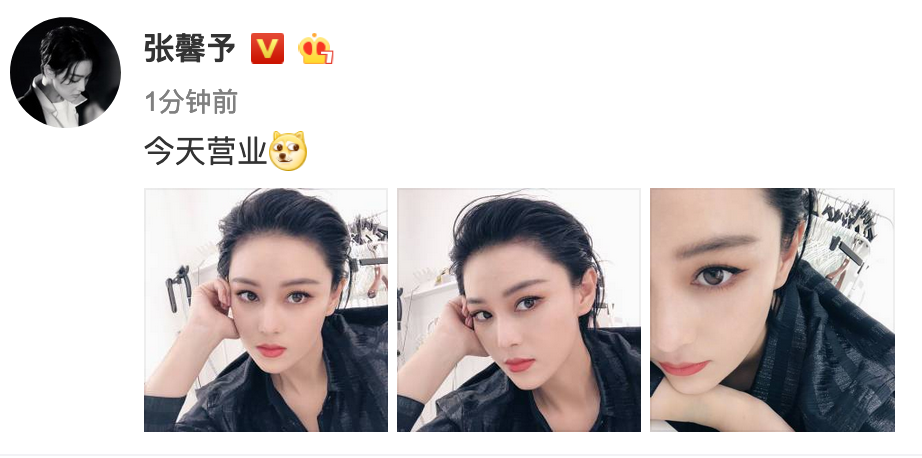Open the poster's round profile avatar

65,72
